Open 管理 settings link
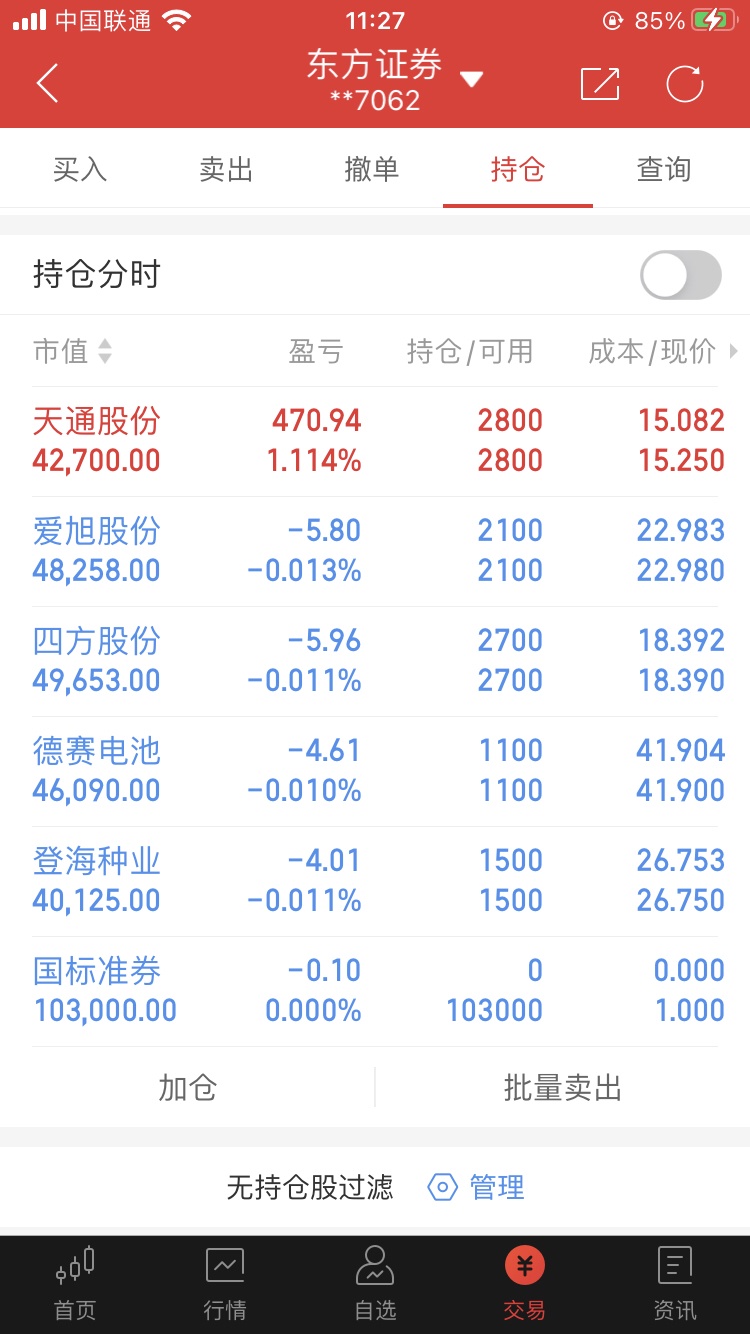Screen dimensions: 750x1334 pyautogui.click(x=476, y=1187)
